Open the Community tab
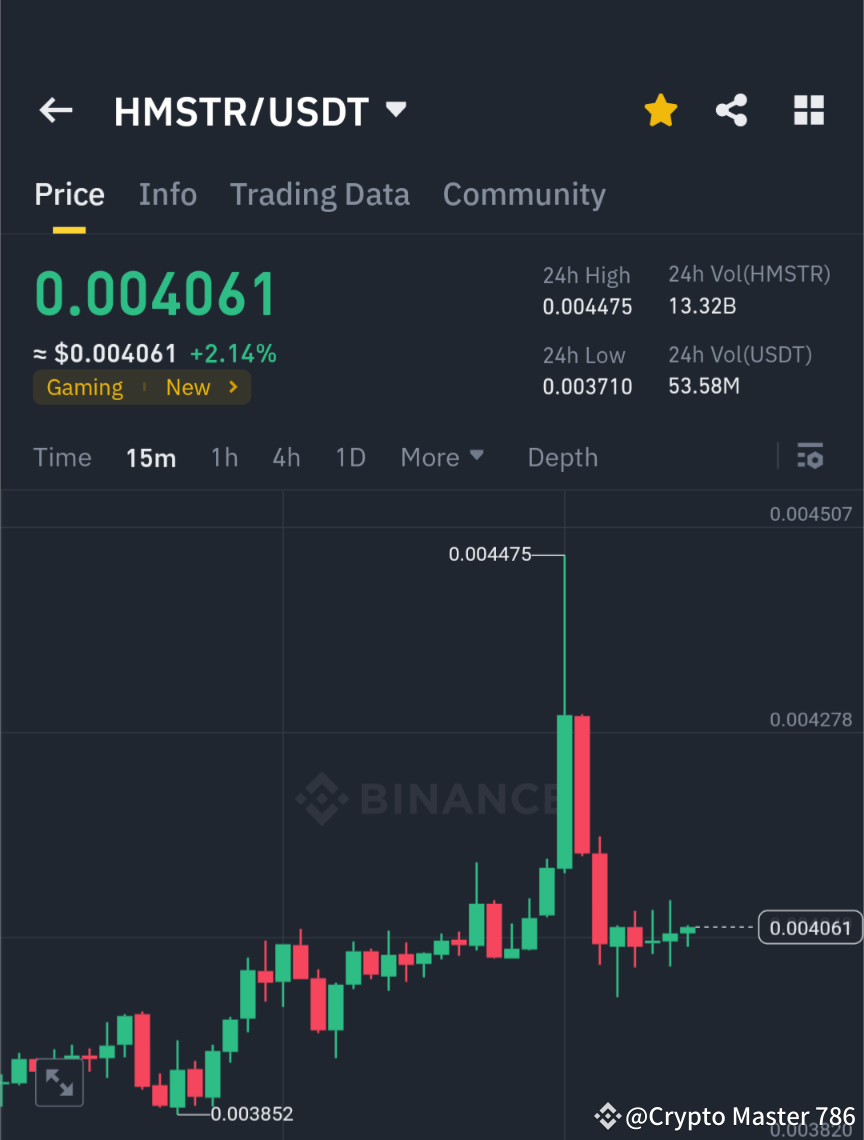864x1140 pixels. [x=524, y=194]
